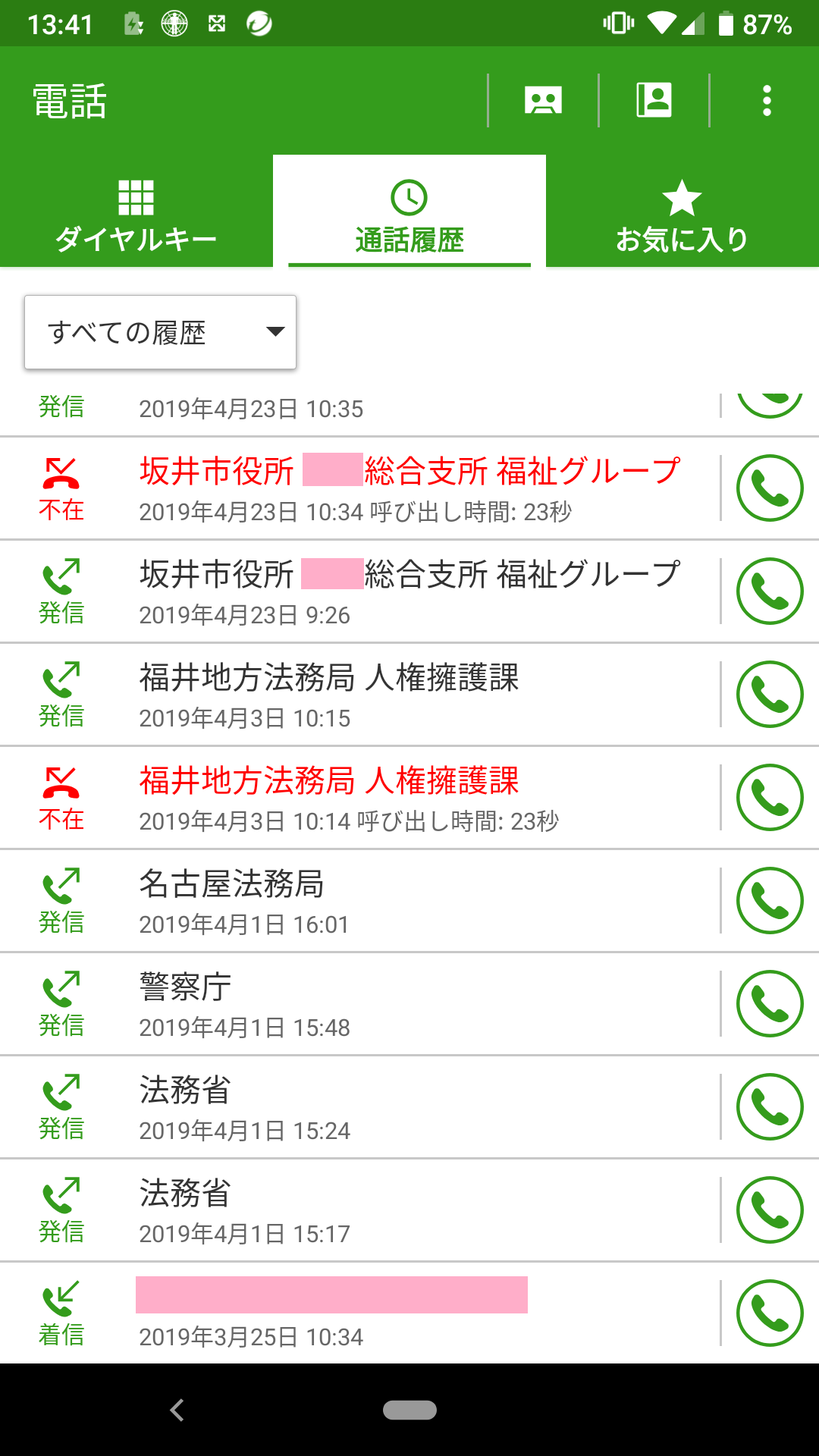Open the 警察庁 call log entry

[379, 1004]
